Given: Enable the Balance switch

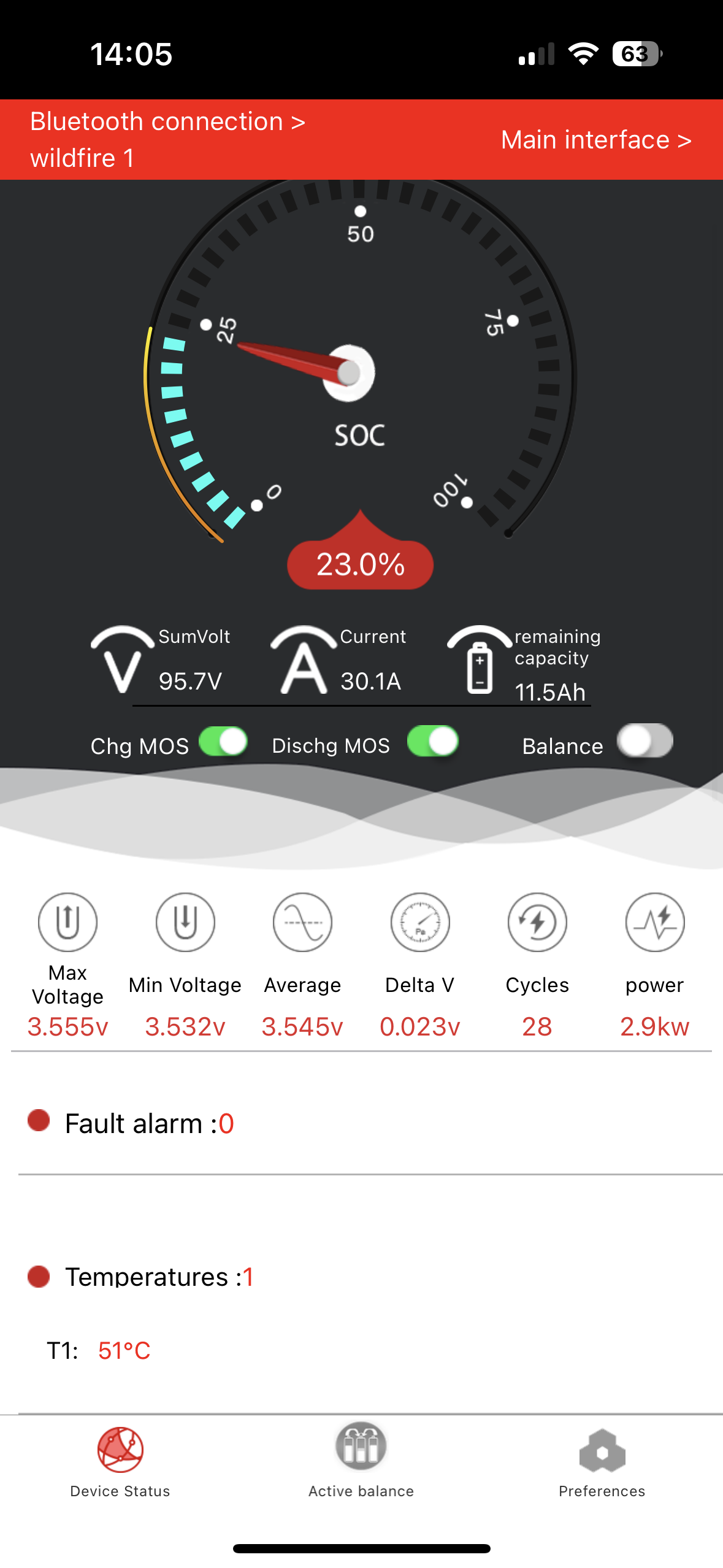Looking at the screenshot, I should (645, 742).
